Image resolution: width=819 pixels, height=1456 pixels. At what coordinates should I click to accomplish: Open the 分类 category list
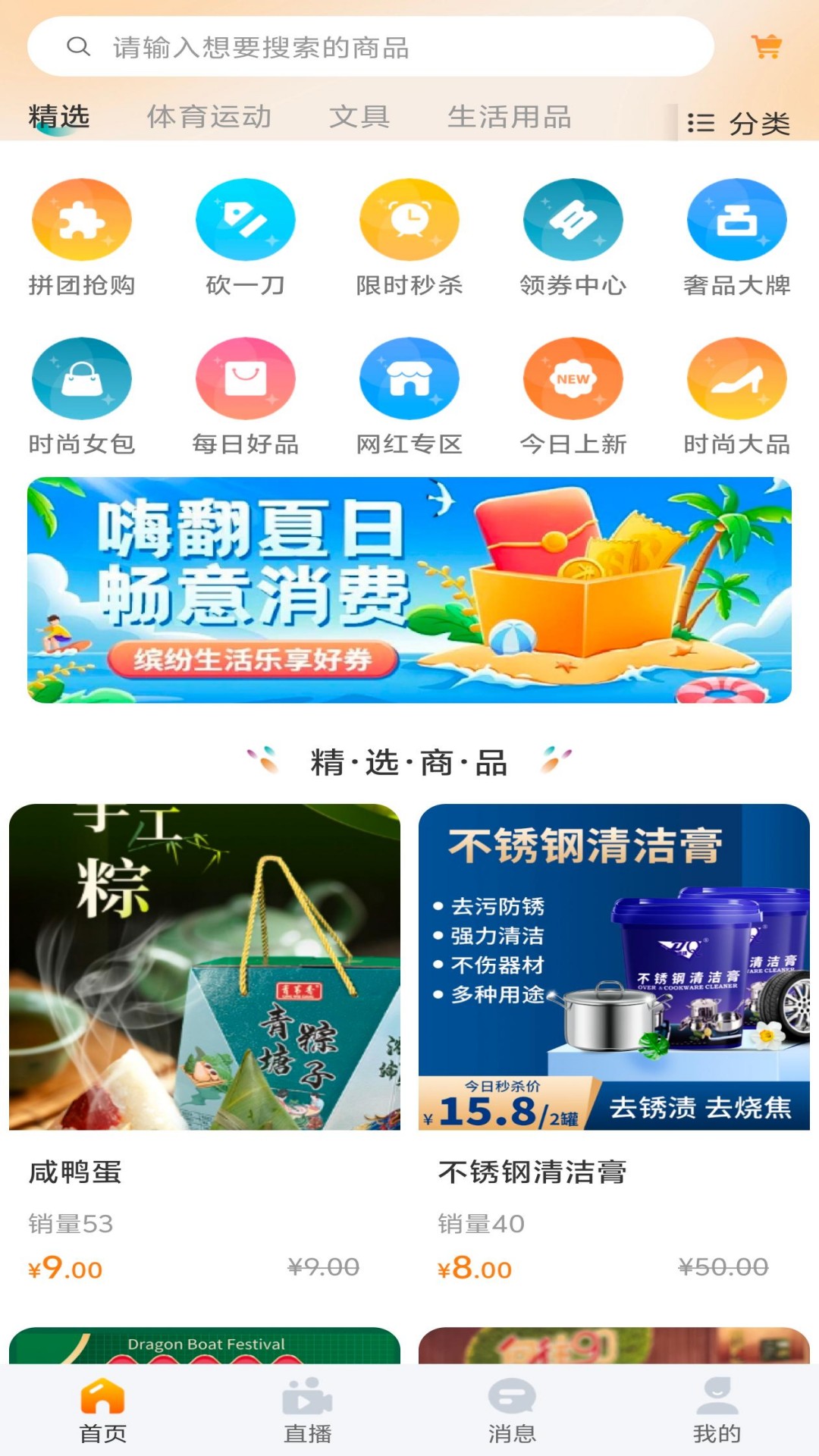[x=739, y=123]
